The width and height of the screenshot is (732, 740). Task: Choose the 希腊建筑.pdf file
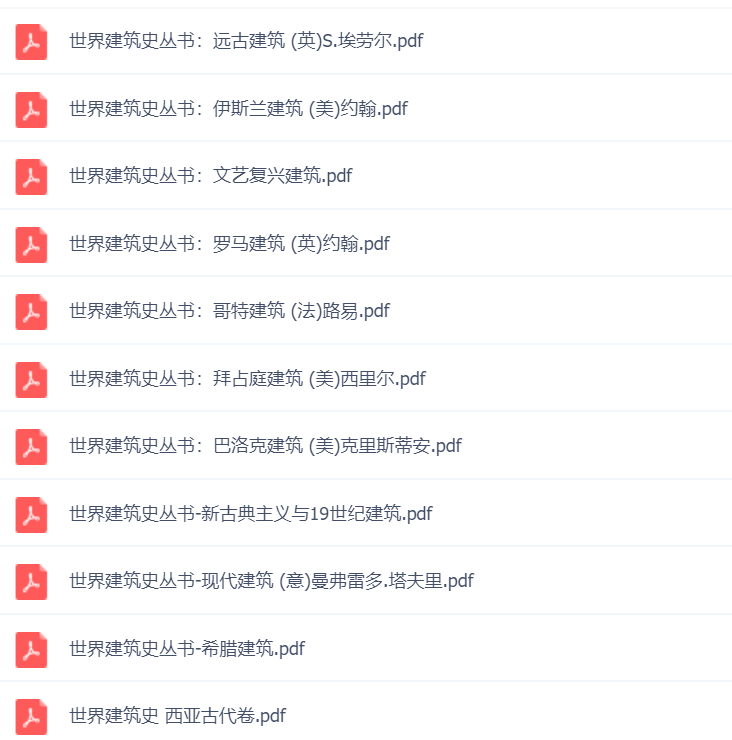187,649
